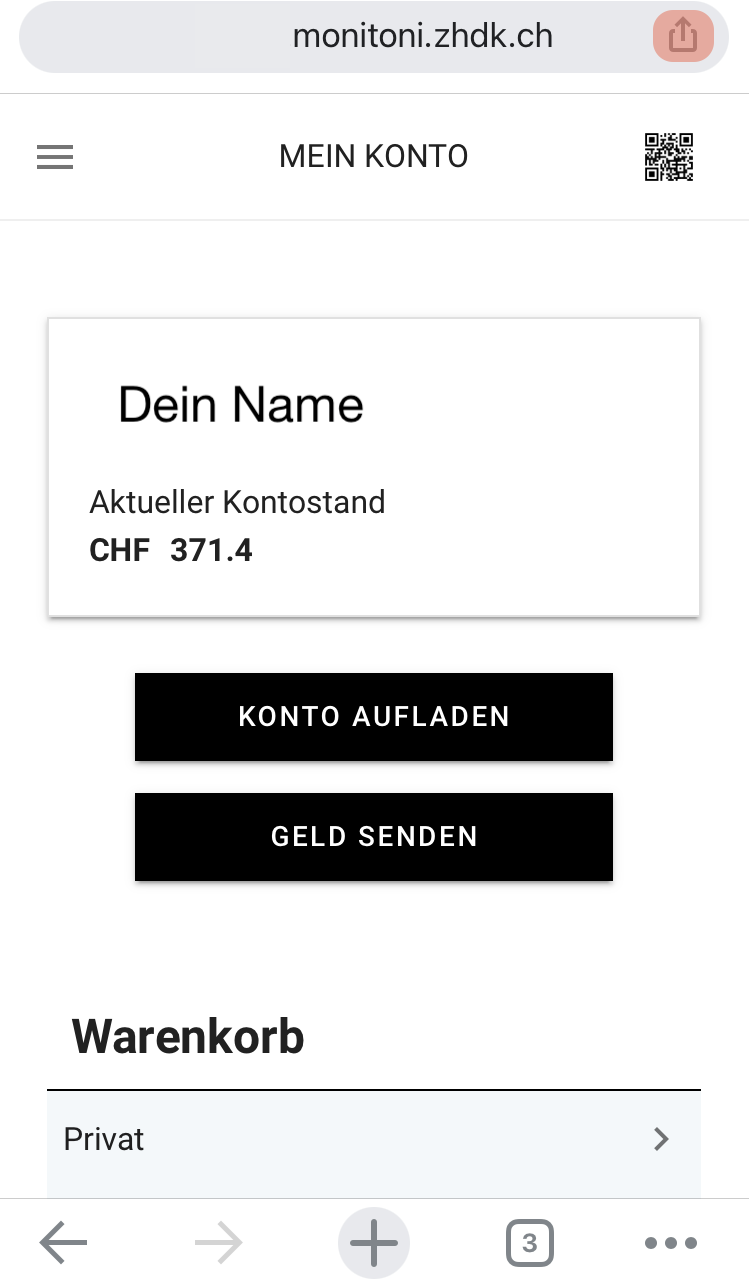Go back with the browser back arrow

pyautogui.click(x=63, y=1244)
